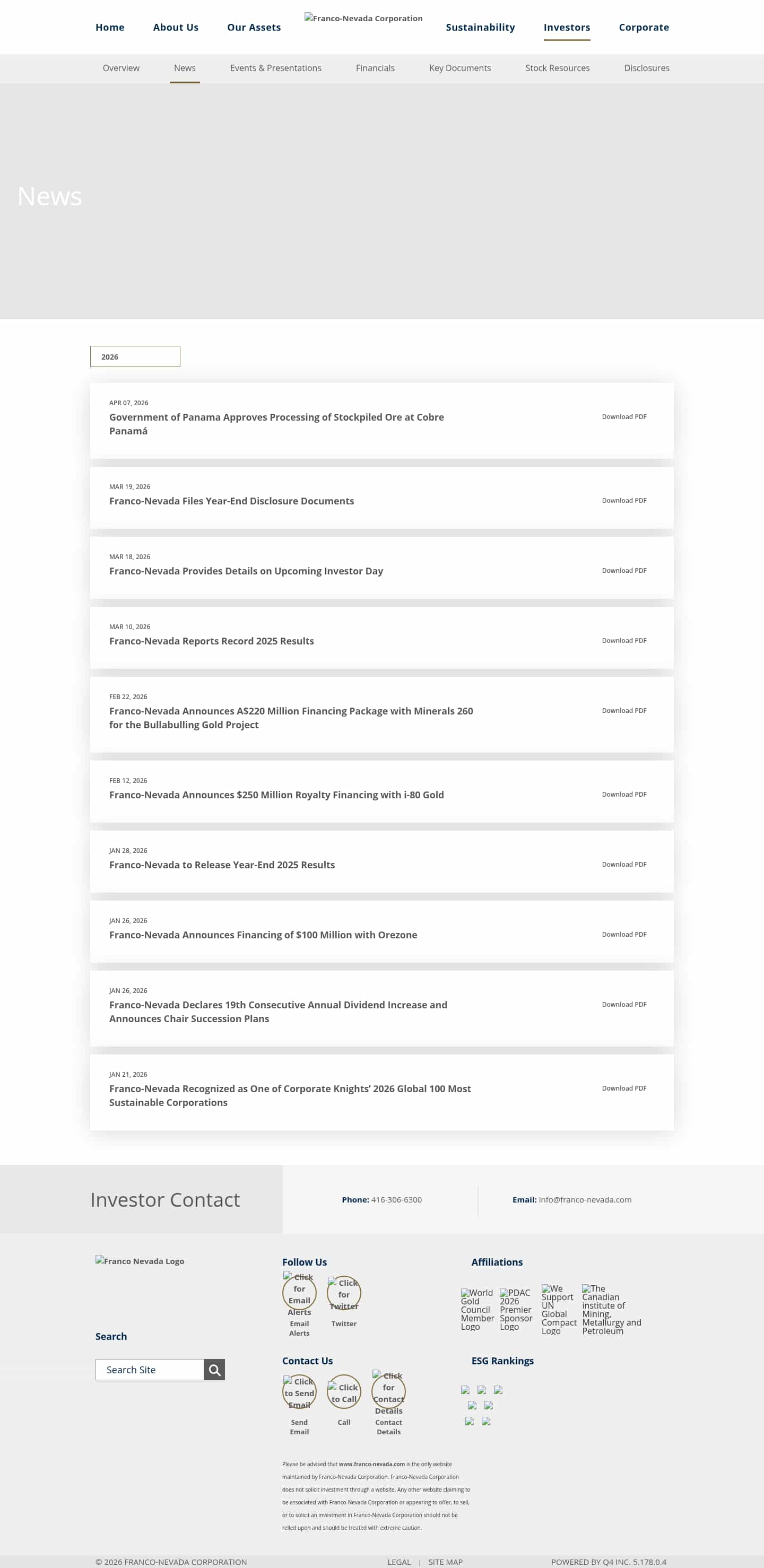
Task: Read the Upcoming Investor Day announcement
Action: (x=246, y=571)
